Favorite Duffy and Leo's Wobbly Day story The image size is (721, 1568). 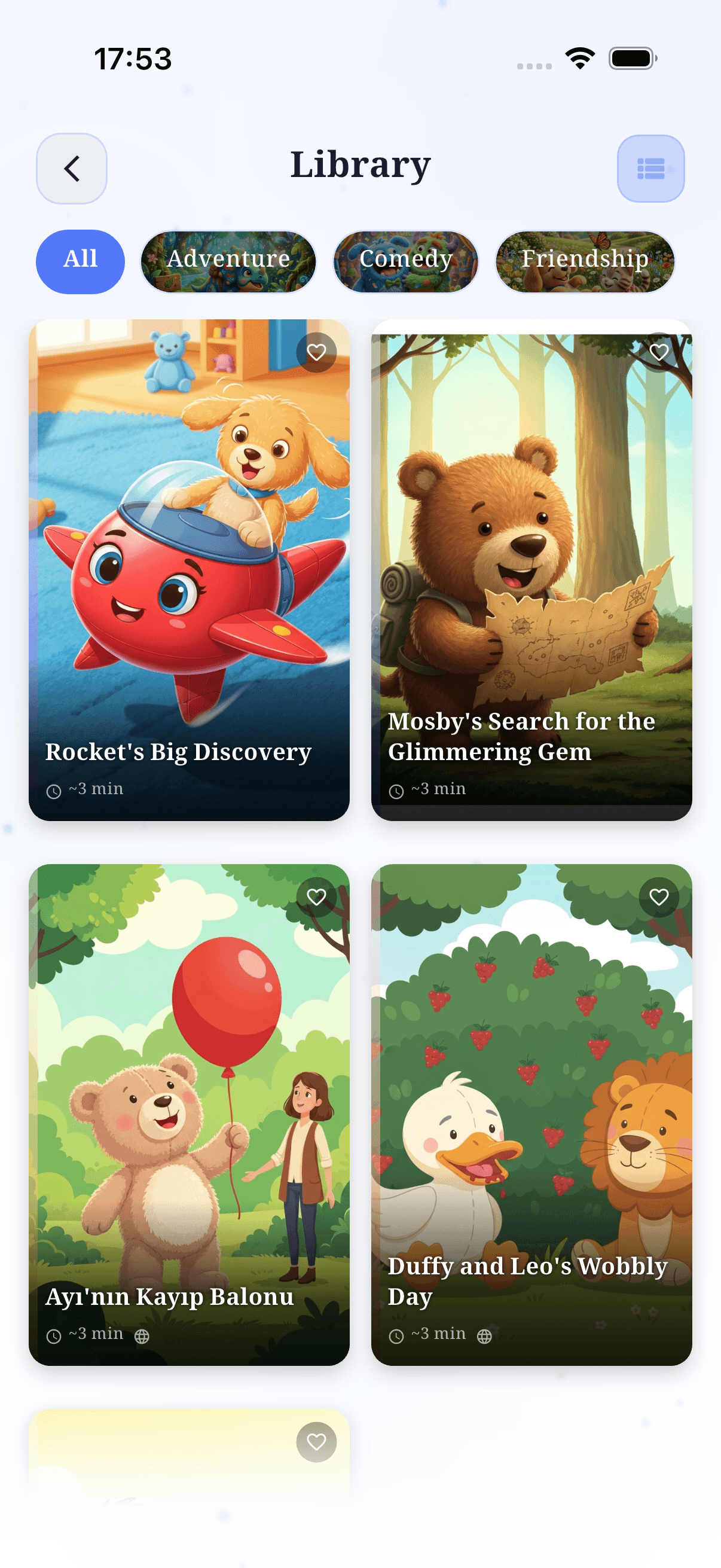tap(658, 898)
